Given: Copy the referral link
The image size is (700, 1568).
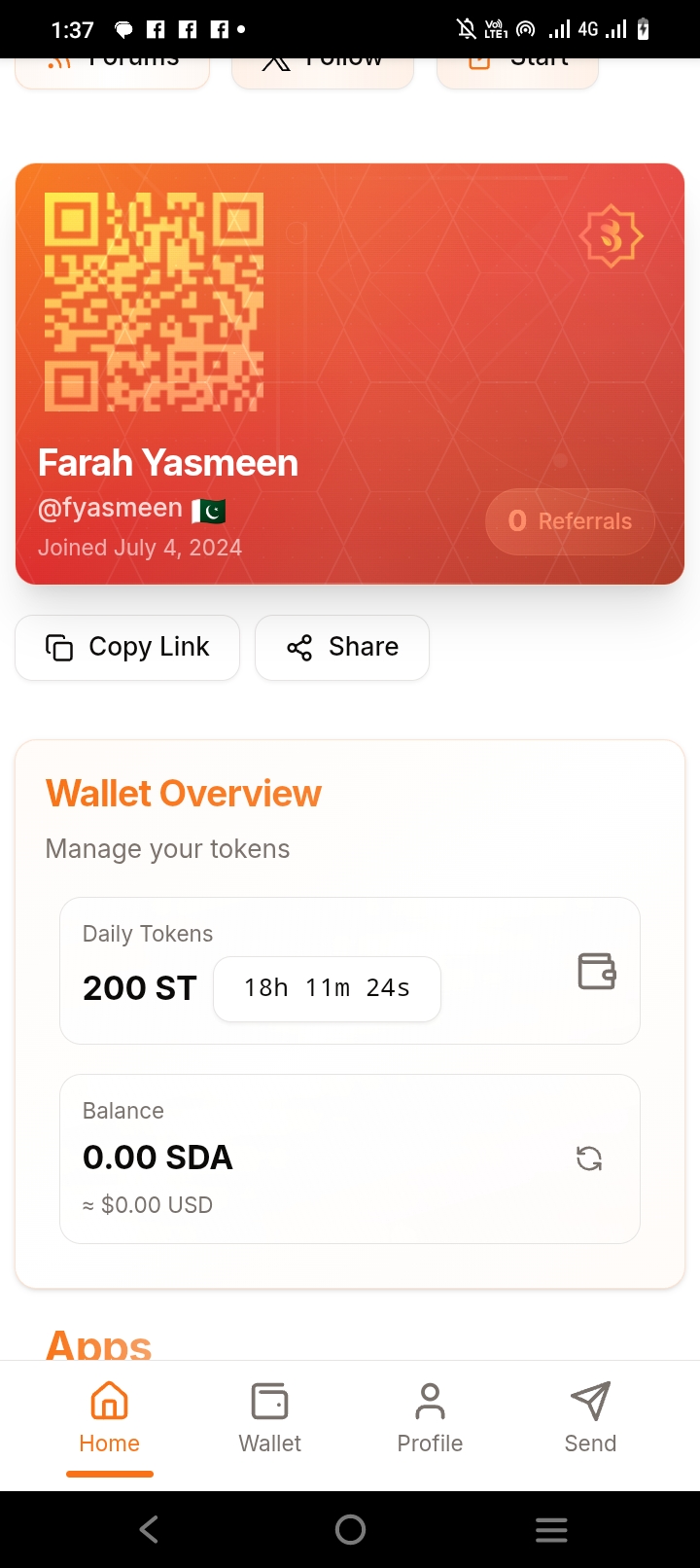Looking at the screenshot, I should click(x=127, y=648).
